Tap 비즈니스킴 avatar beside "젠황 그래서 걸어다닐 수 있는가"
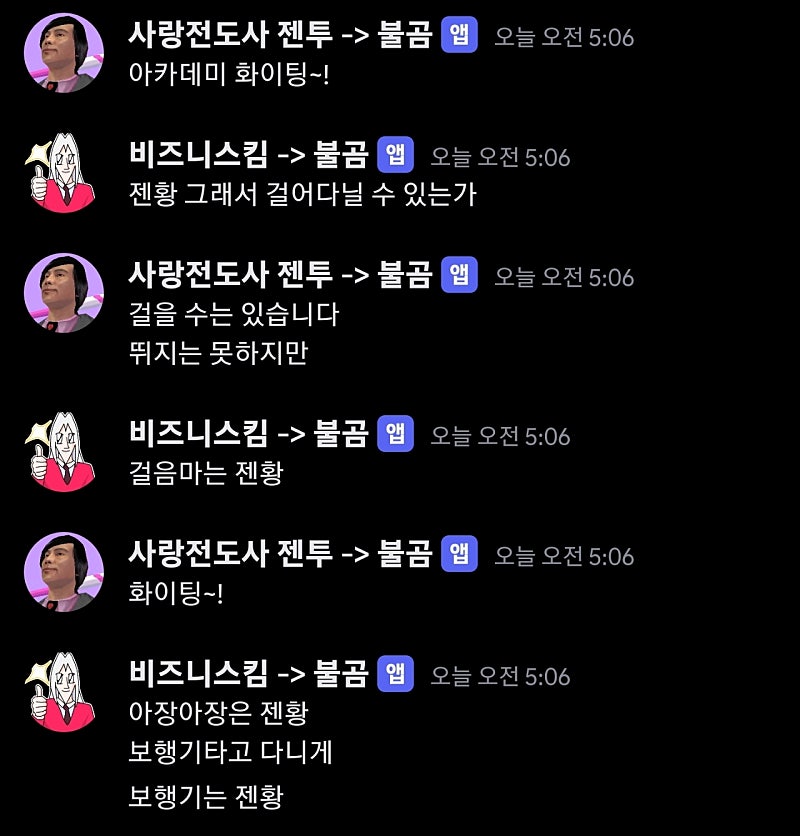Viewport: 800px width, 836px height. pos(63,173)
